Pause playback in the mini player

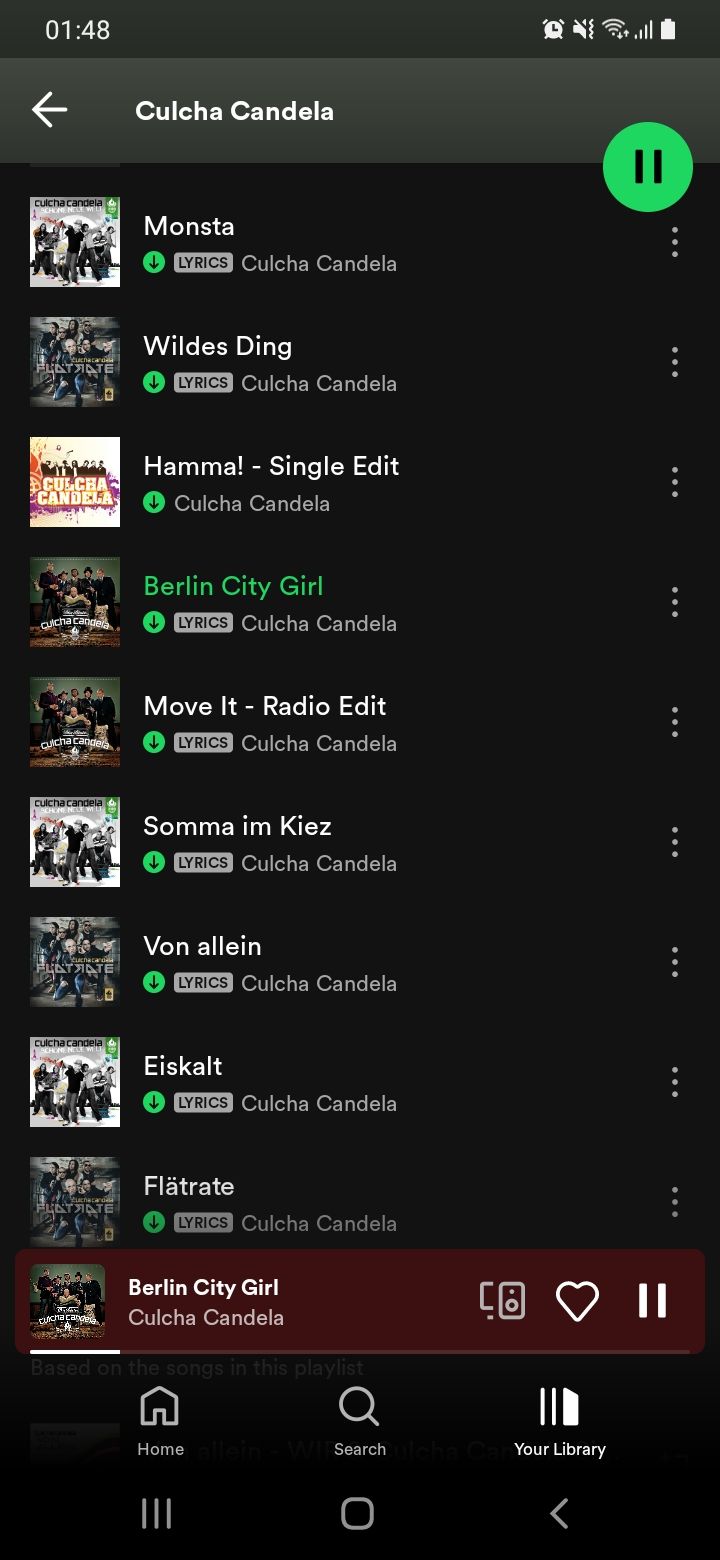(652, 1301)
